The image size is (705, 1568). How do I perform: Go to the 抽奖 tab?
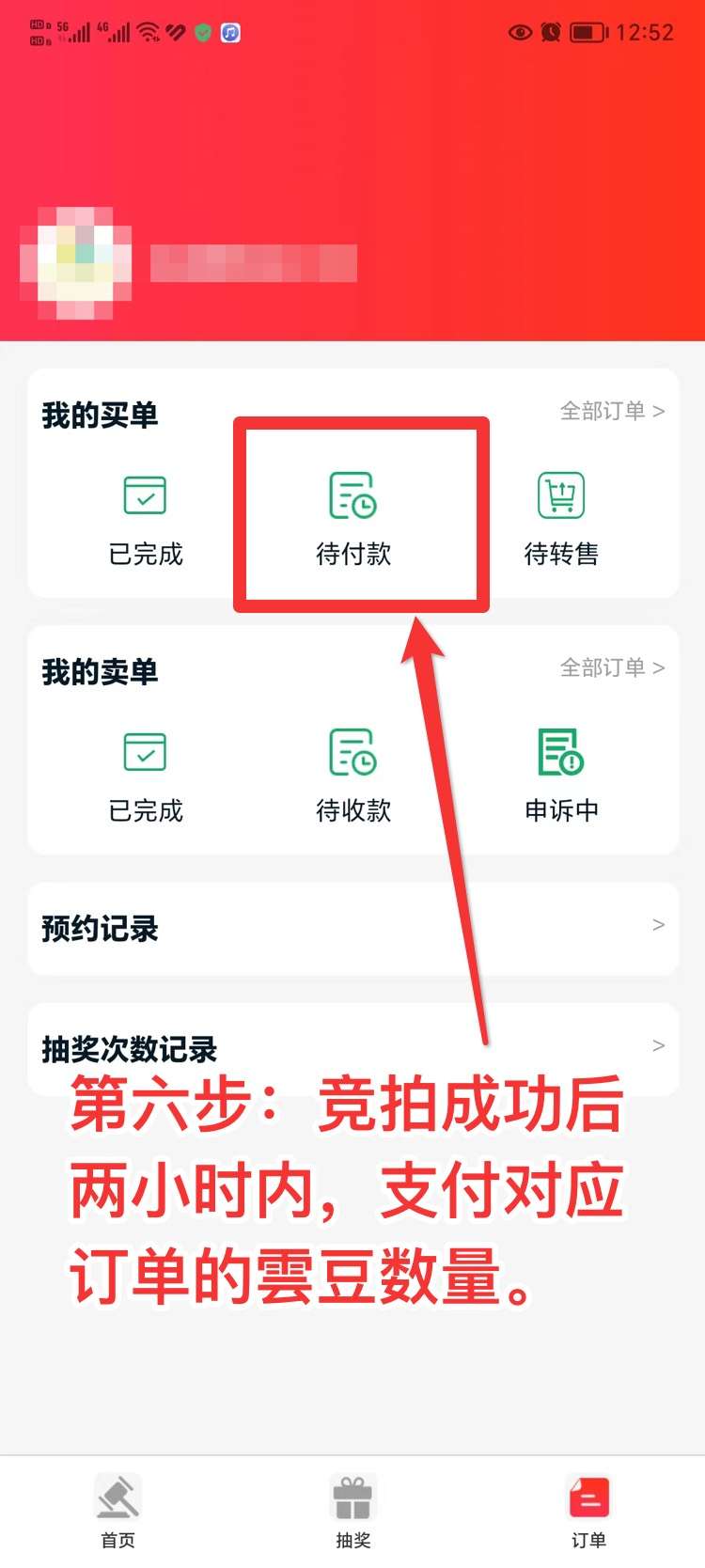[353, 1511]
